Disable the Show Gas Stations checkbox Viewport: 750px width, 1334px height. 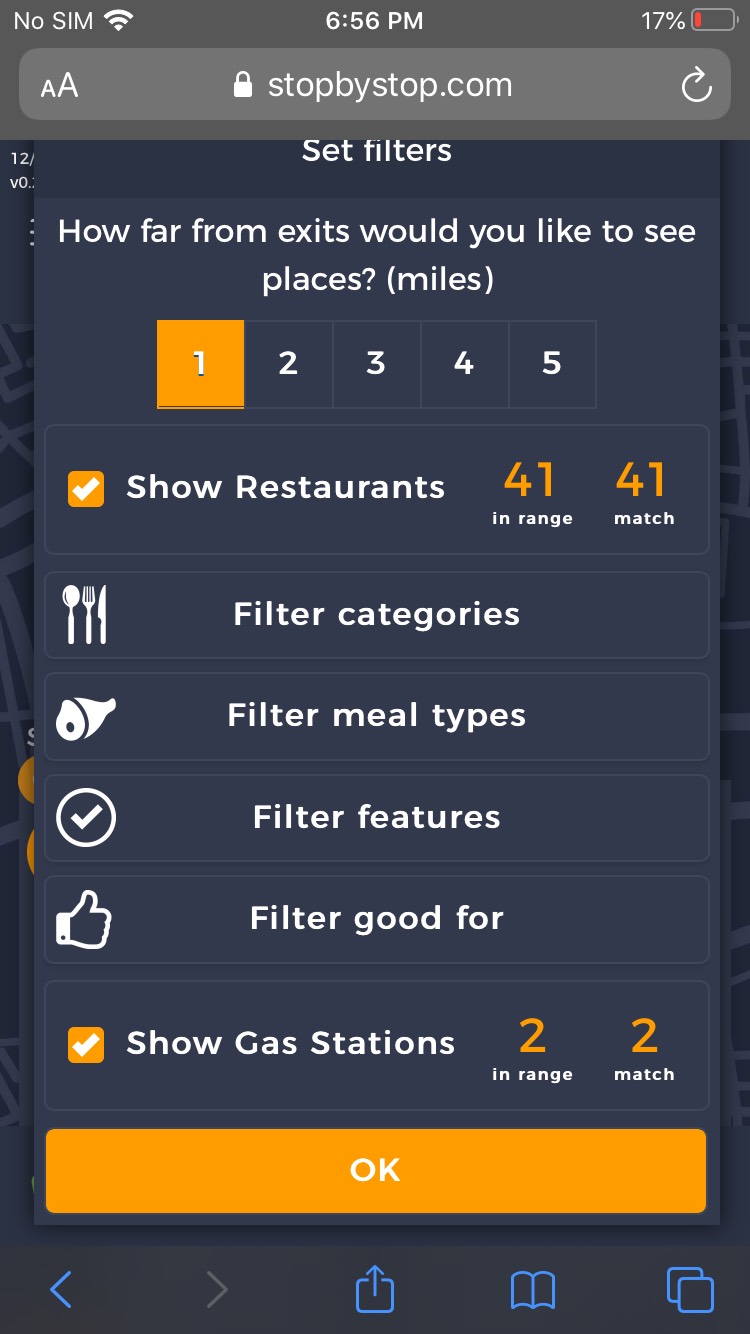(x=86, y=1044)
